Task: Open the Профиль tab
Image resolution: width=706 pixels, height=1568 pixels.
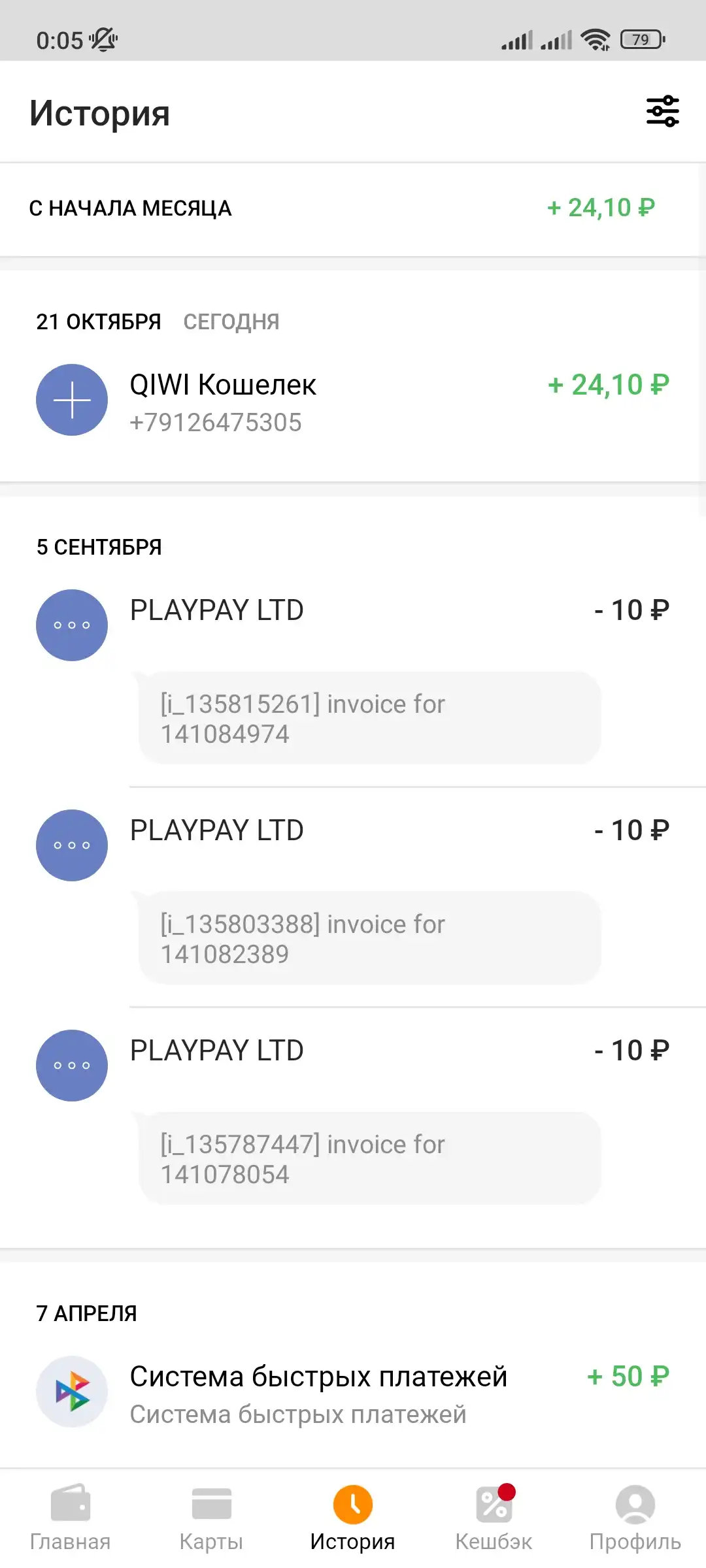Action: point(635,1518)
